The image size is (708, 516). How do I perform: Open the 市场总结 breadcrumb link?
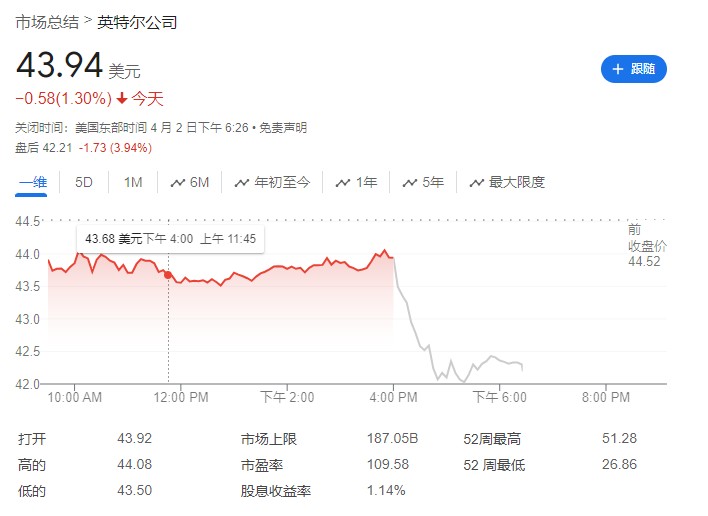[47, 21]
